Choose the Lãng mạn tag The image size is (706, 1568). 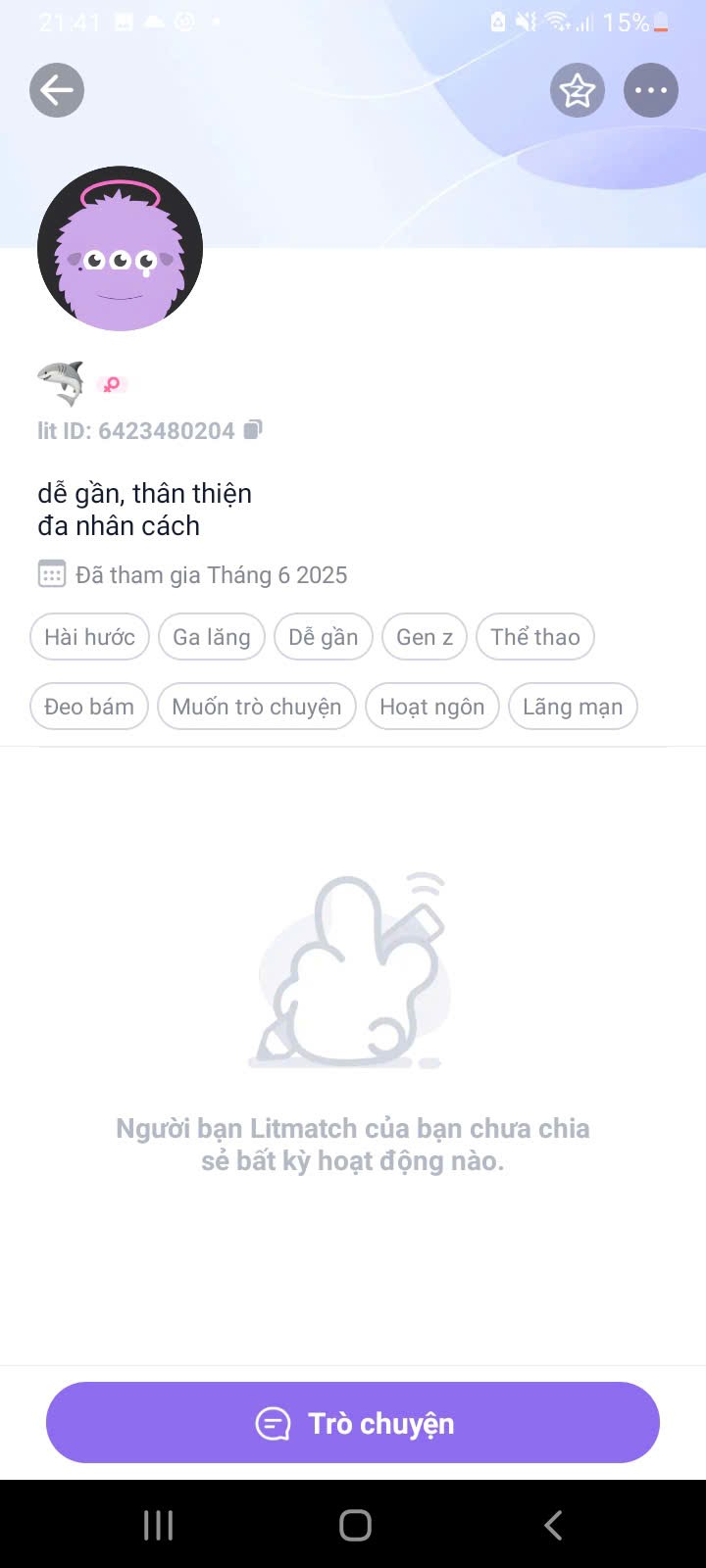point(573,707)
